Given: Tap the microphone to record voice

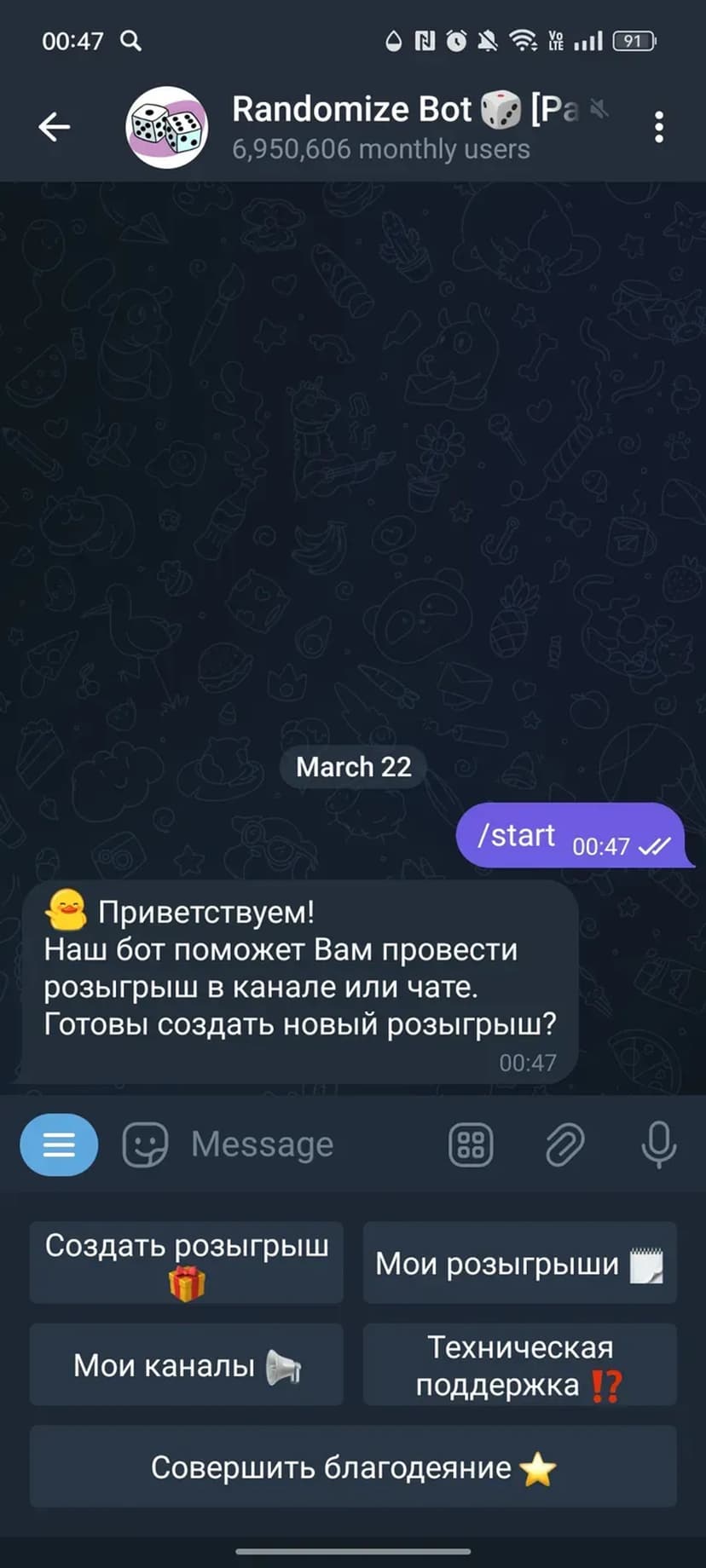Looking at the screenshot, I should [x=658, y=1144].
